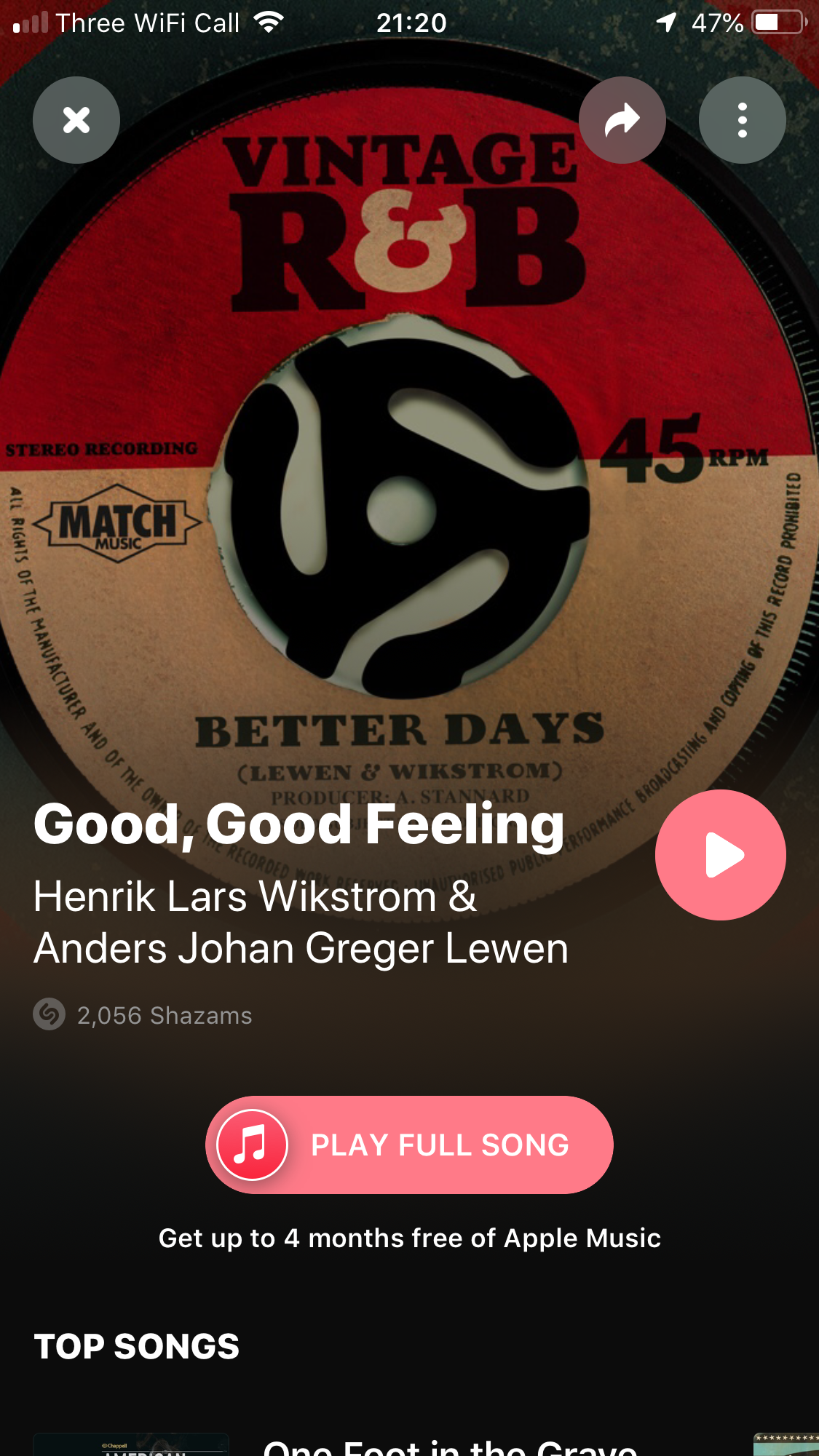Open the three-dot overflow menu
Viewport: 819px width, 1456px height.
(x=743, y=120)
